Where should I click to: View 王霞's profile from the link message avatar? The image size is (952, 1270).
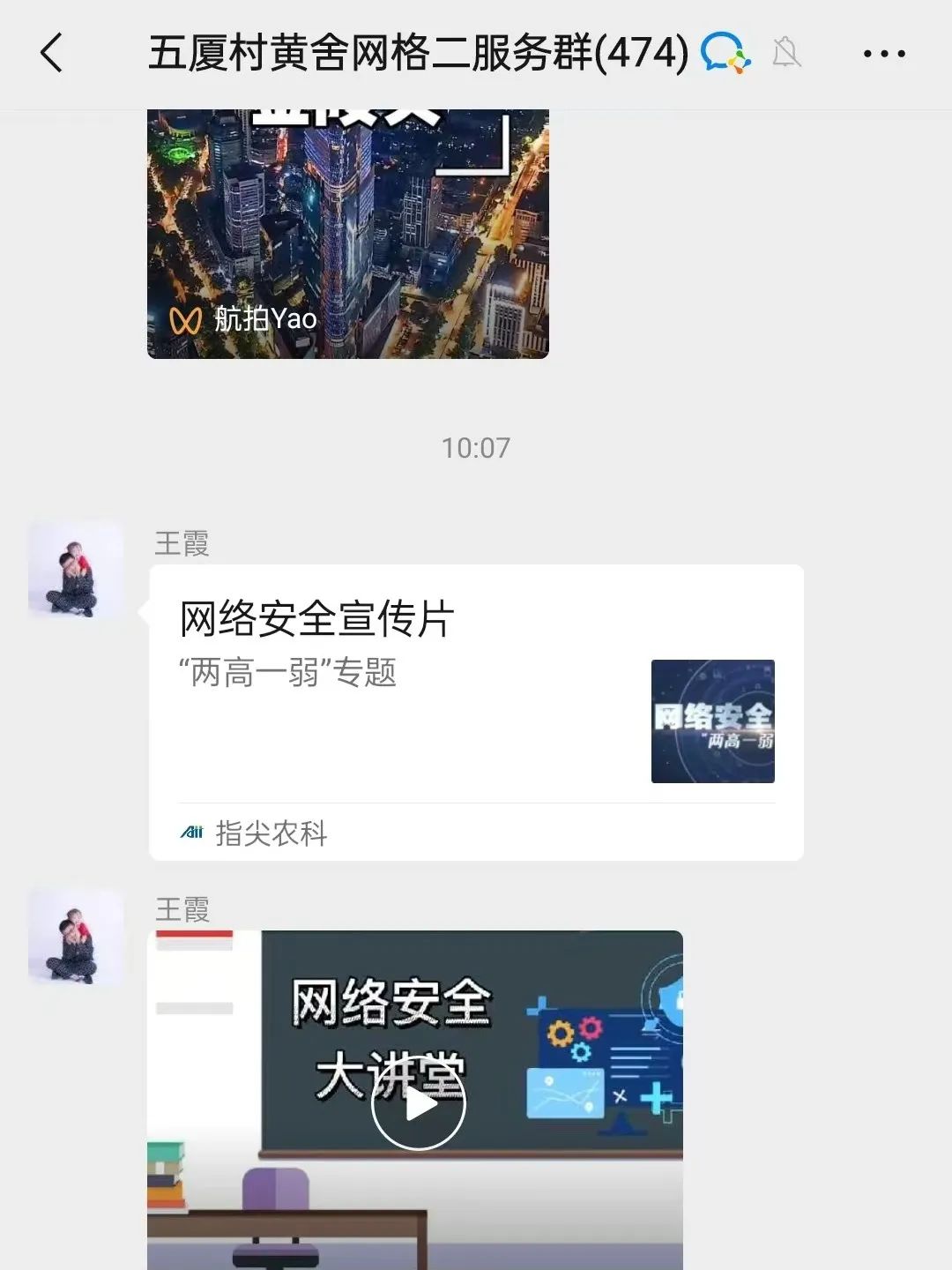click(76, 569)
